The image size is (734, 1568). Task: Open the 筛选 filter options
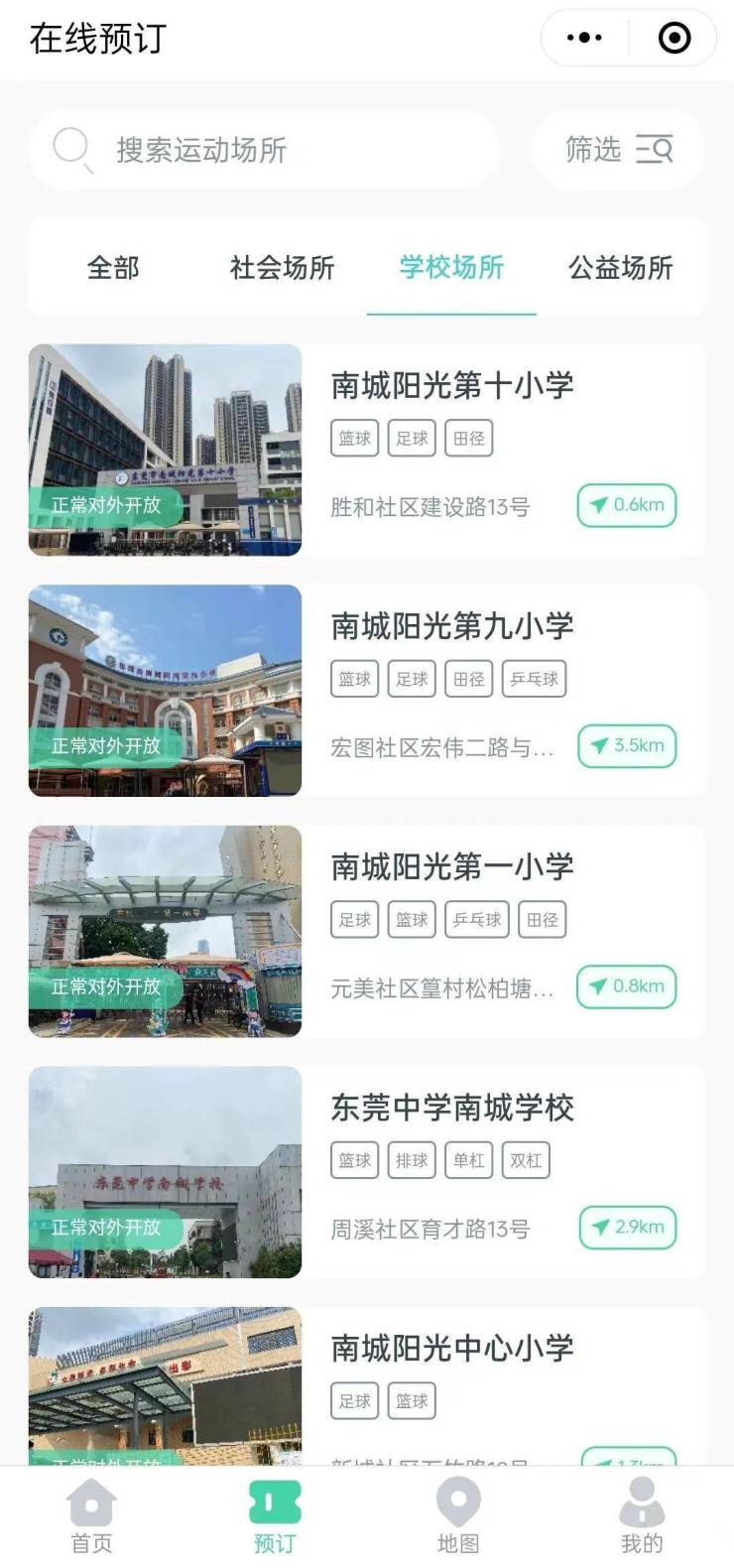(x=619, y=150)
